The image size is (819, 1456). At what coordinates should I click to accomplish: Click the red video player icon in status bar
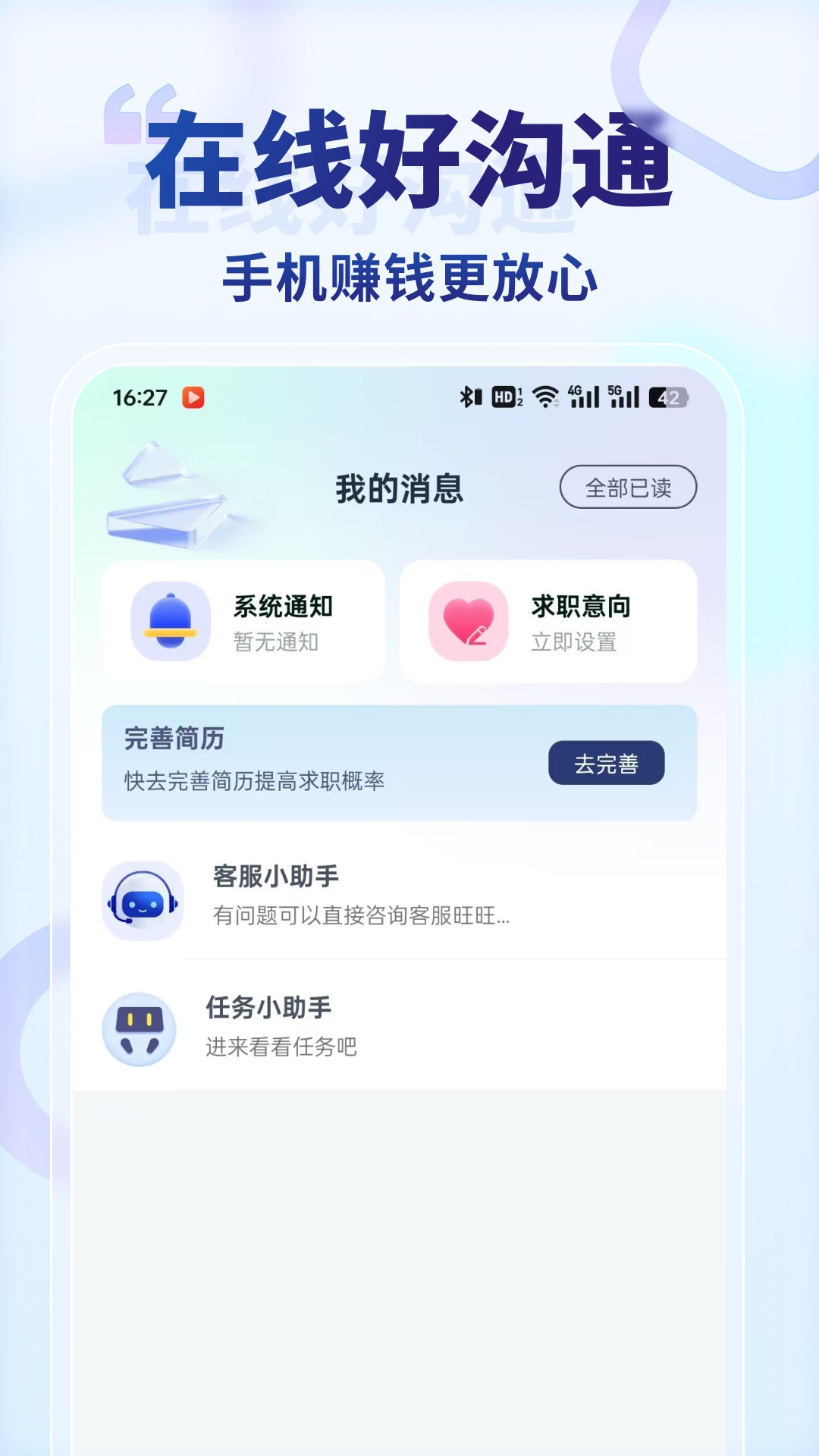click(194, 396)
